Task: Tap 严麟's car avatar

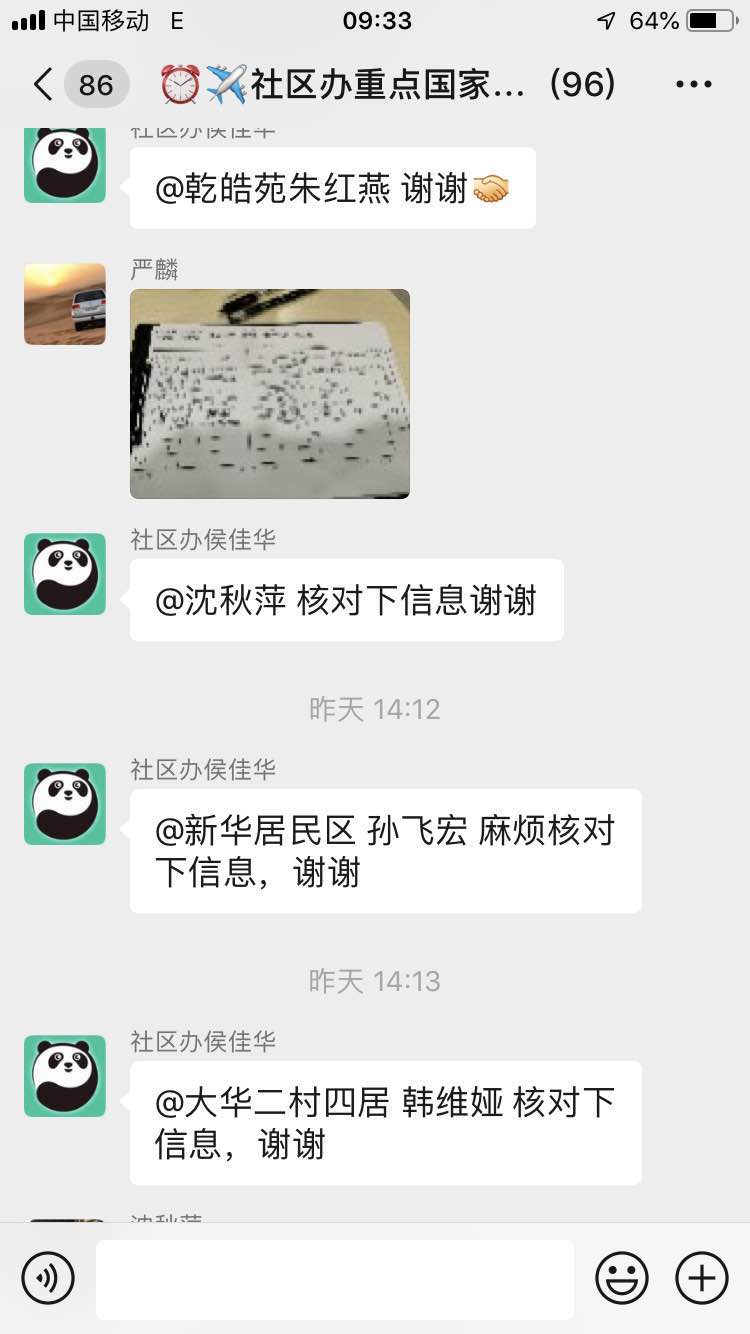Action: click(65, 304)
